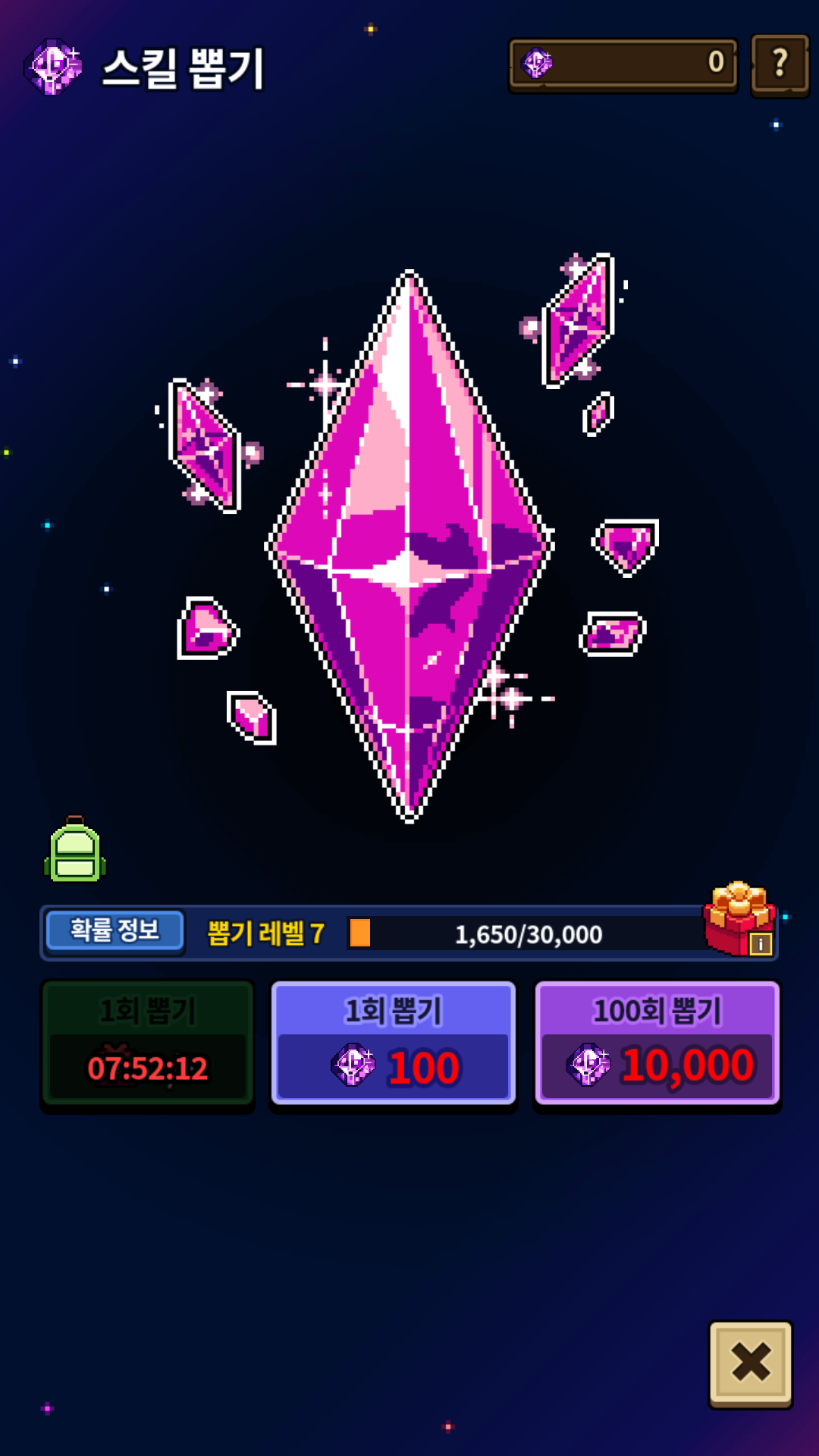Draw once for 100 gems
This screenshot has height=1456, width=819.
click(394, 1043)
